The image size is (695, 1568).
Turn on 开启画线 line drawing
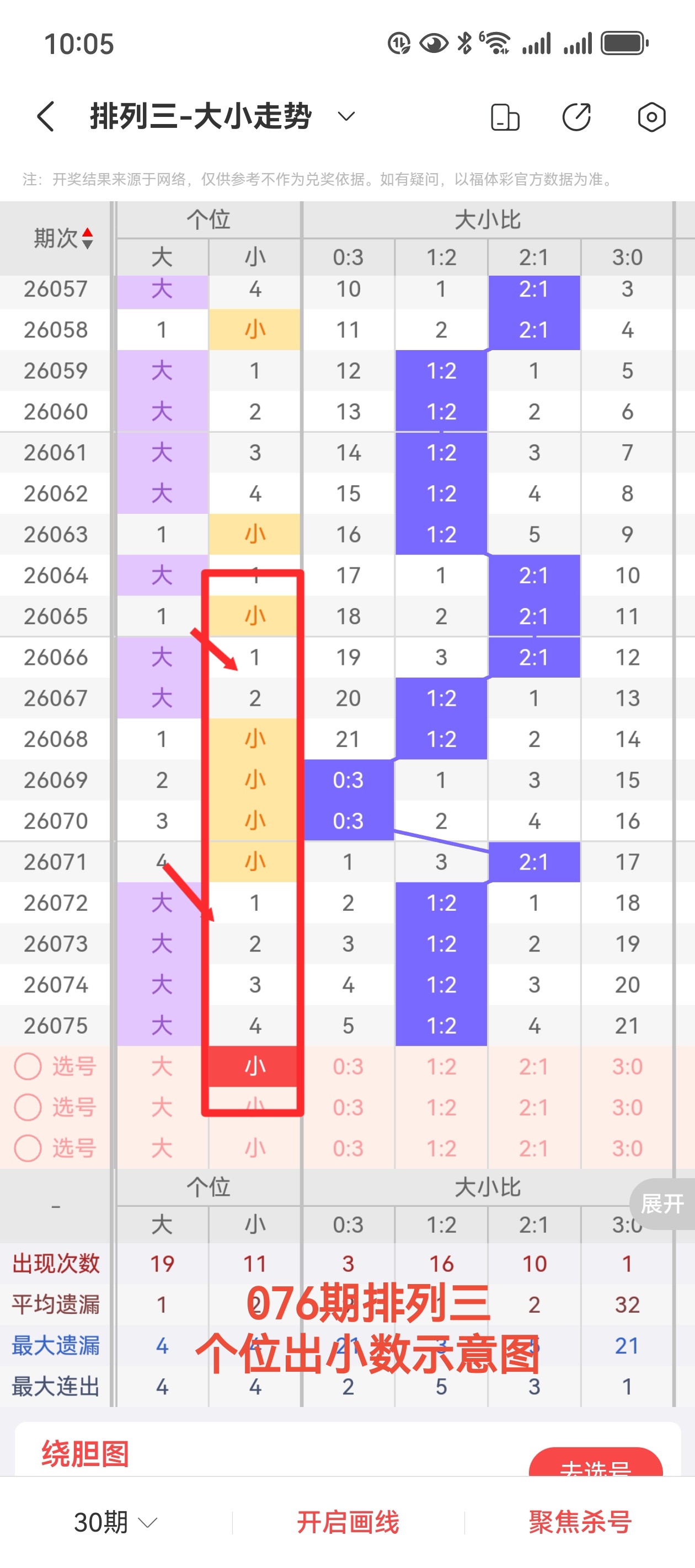[x=348, y=1522]
